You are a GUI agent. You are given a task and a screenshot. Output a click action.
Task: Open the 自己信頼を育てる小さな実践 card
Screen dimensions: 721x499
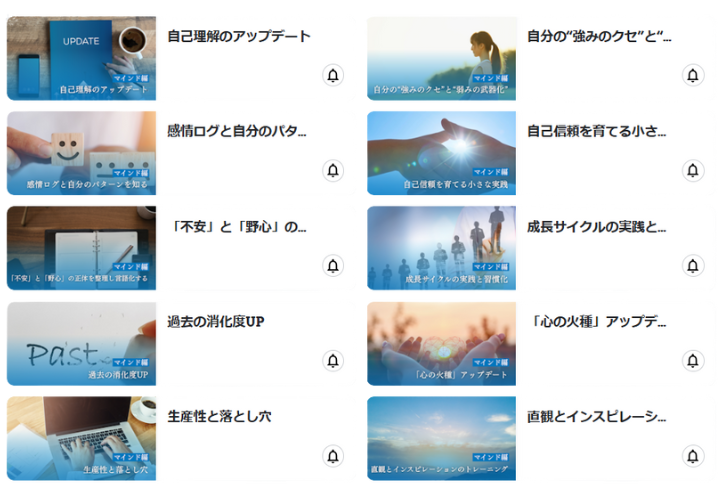tap(442, 153)
